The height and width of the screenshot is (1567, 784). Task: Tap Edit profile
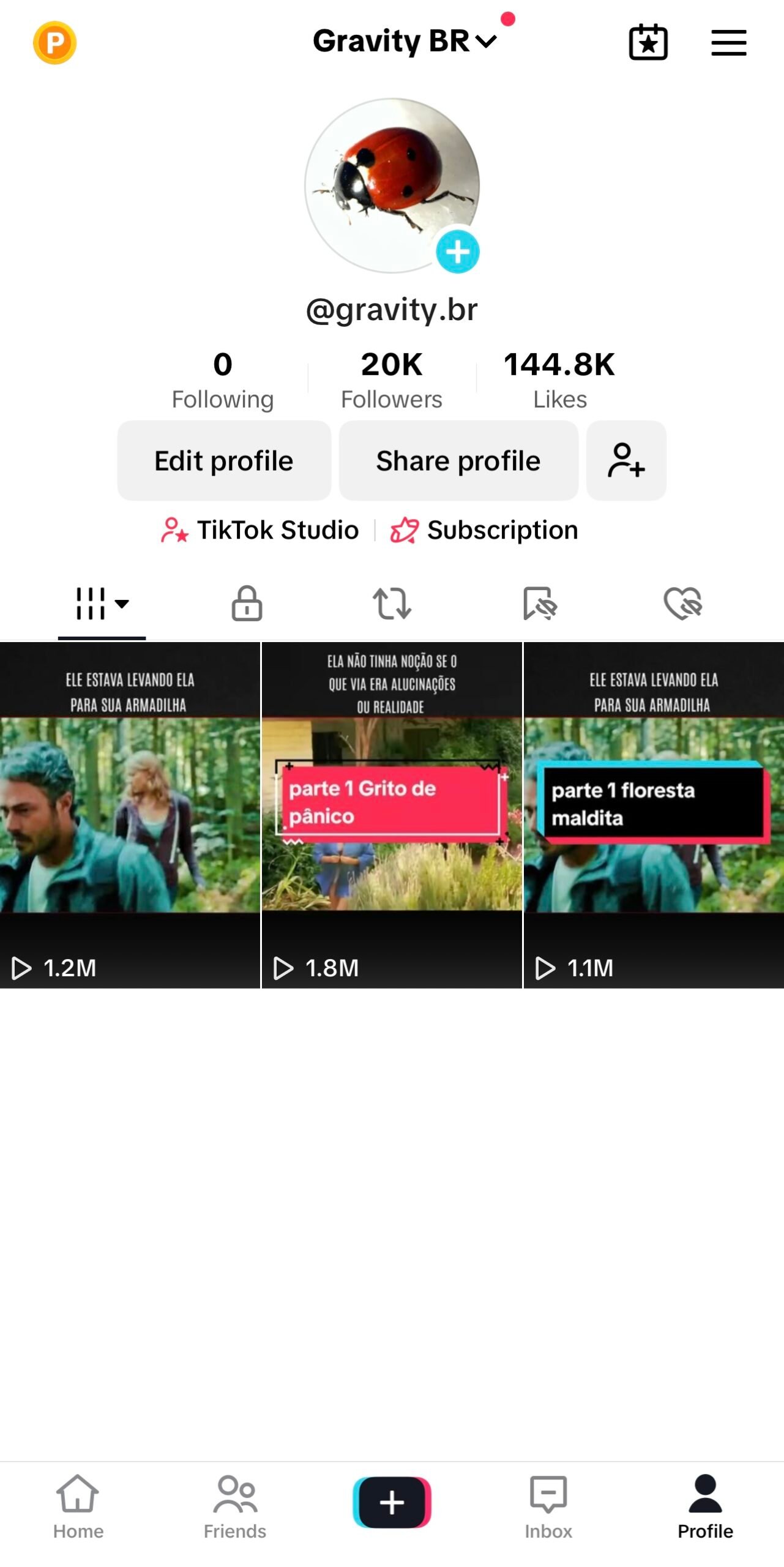(224, 460)
